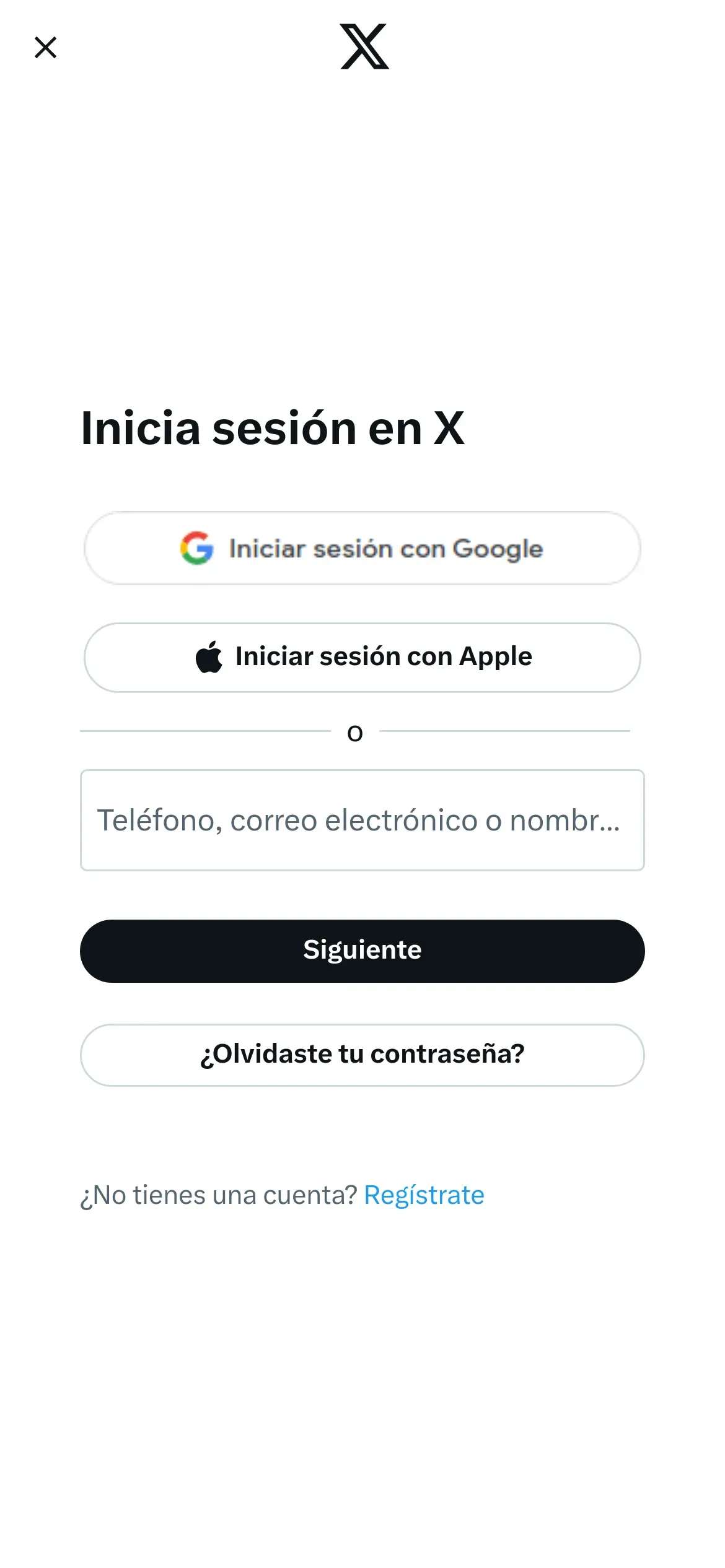The image size is (725, 1568).
Task: Tap the Siguiente button
Action: [x=362, y=951]
